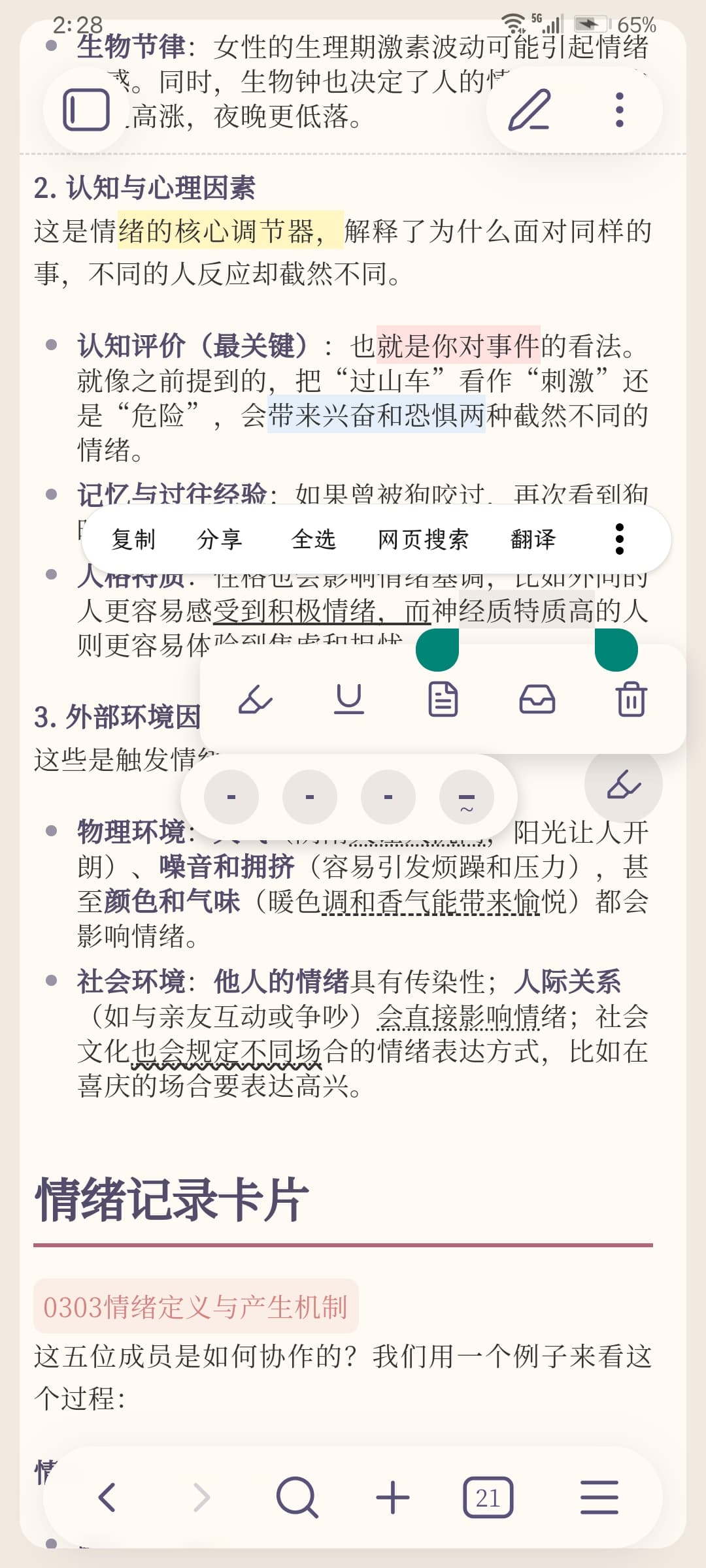Delete the annotation with the trash icon
The width and height of the screenshot is (706, 1568).
click(x=631, y=700)
